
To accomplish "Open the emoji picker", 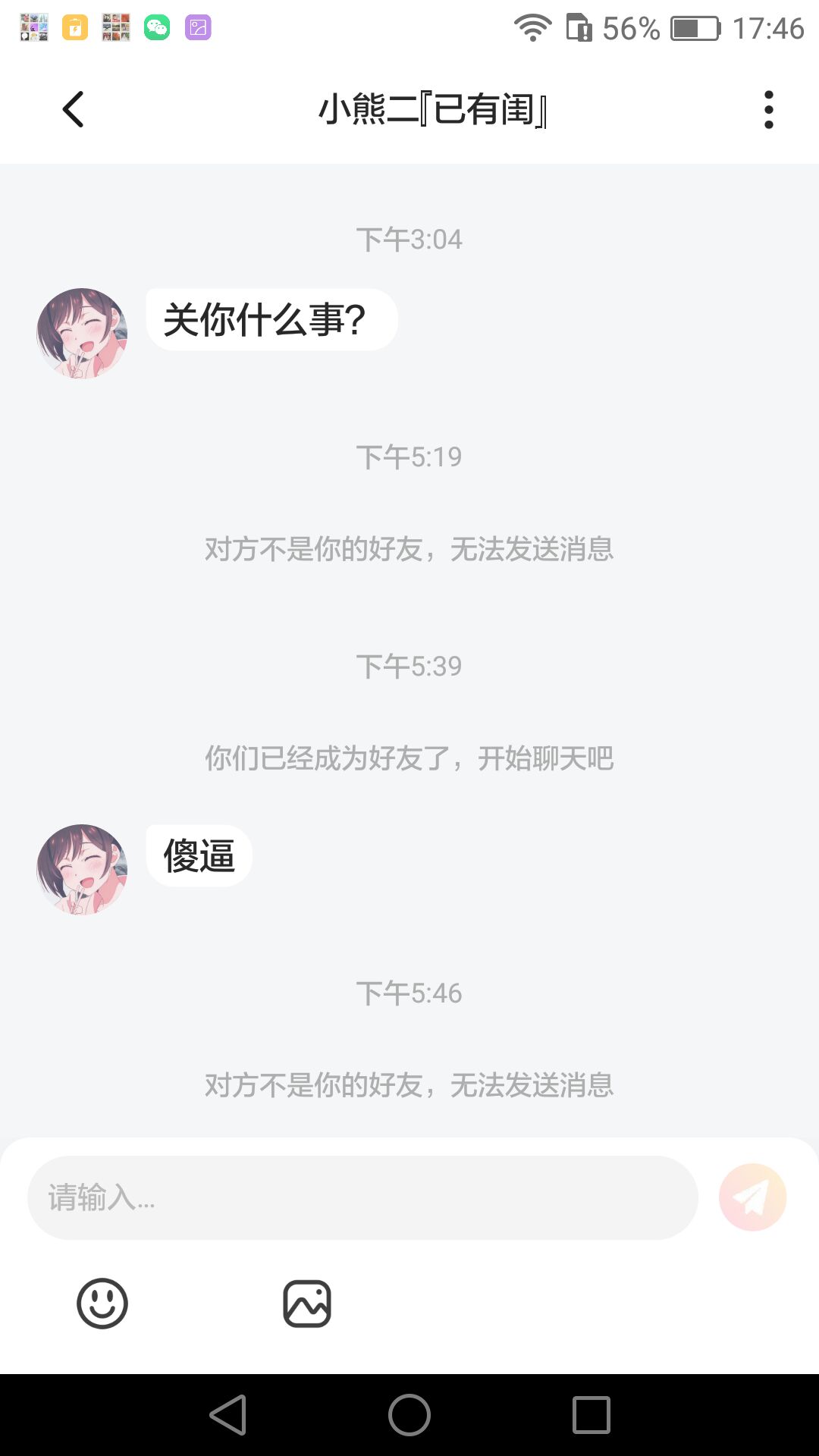I will pos(102,1304).
